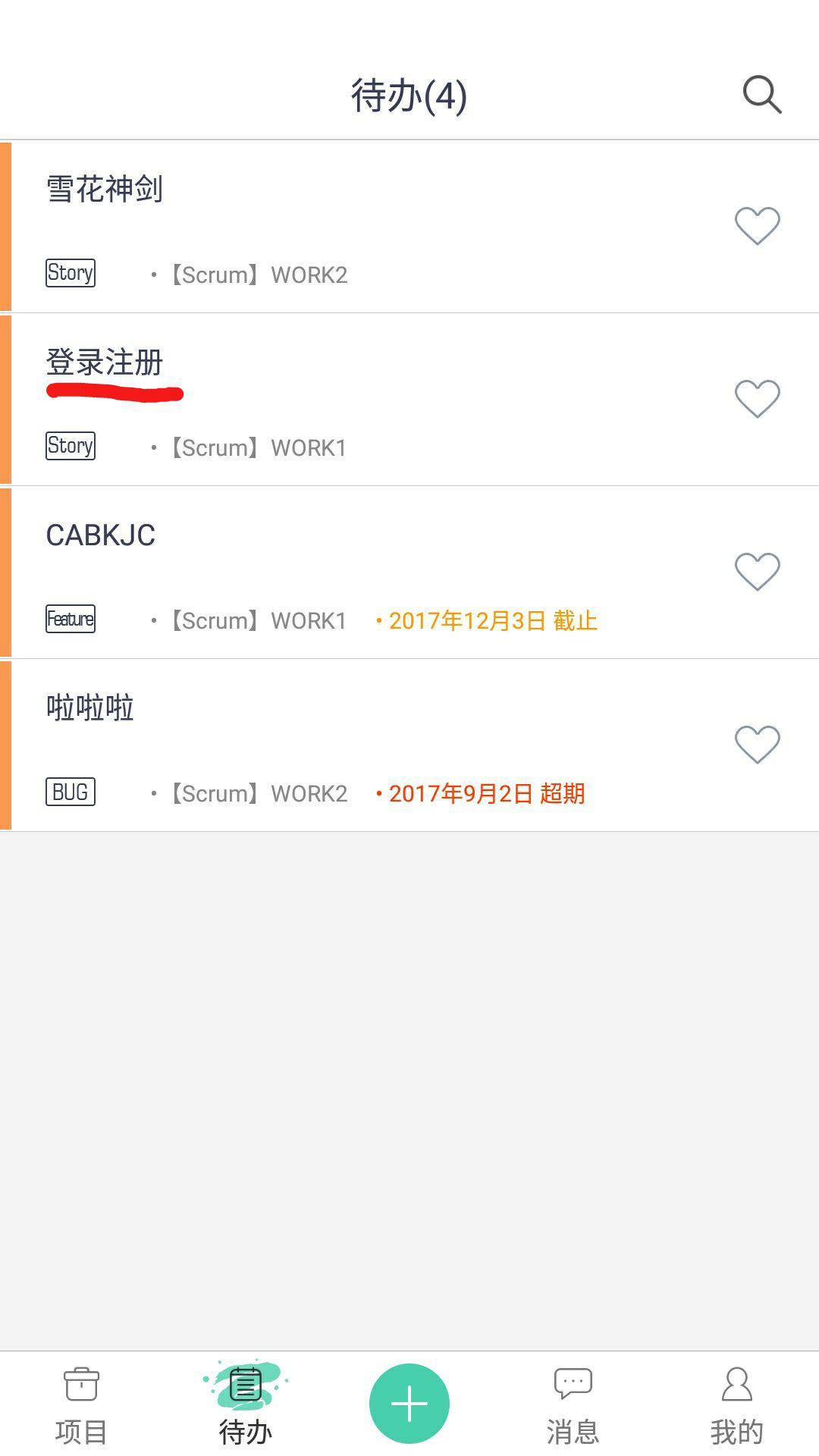Go to the 我的 tab
Image resolution: width=819 pixels, height=1456 pixels.
736,1404
